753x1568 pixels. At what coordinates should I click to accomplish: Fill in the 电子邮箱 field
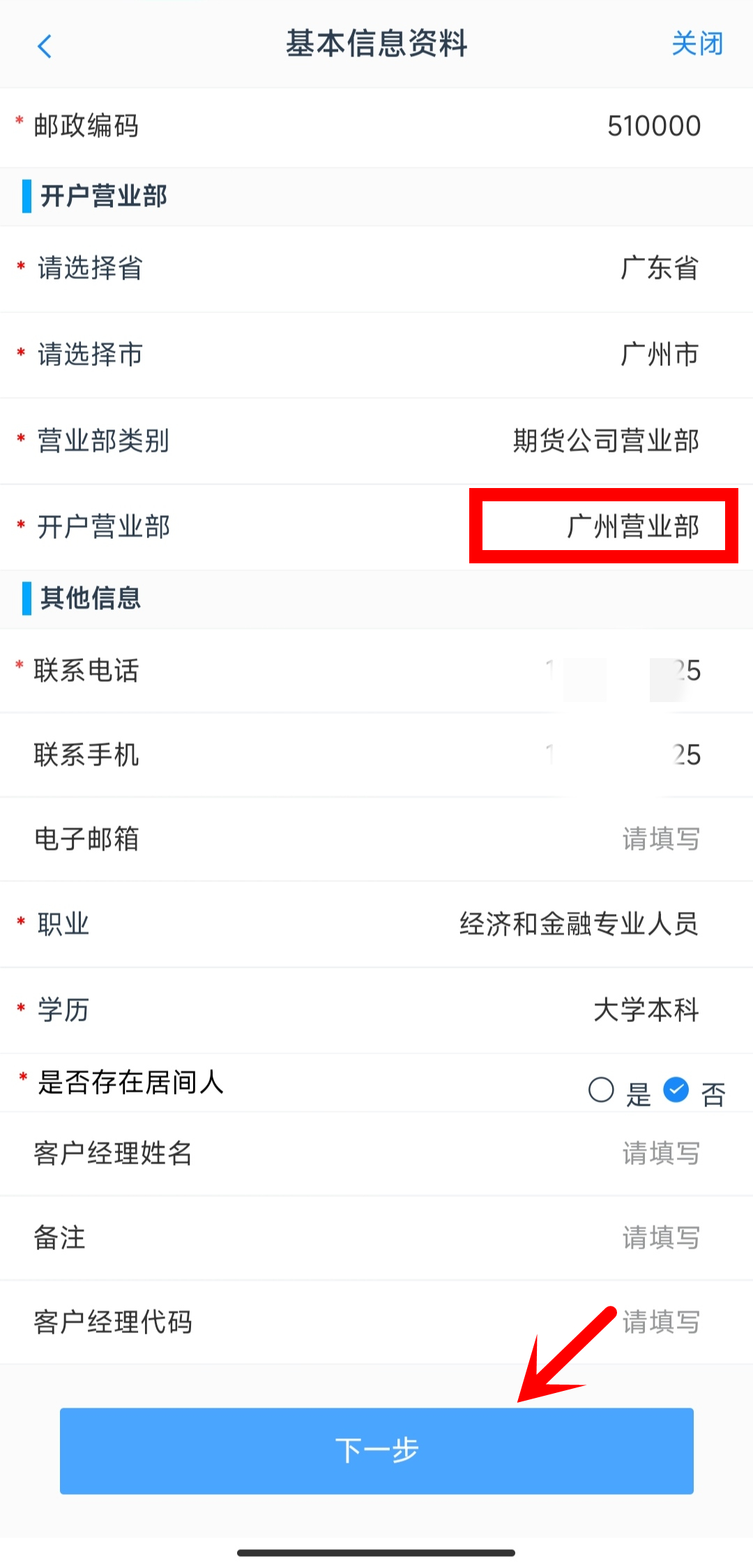pos(660,839)
